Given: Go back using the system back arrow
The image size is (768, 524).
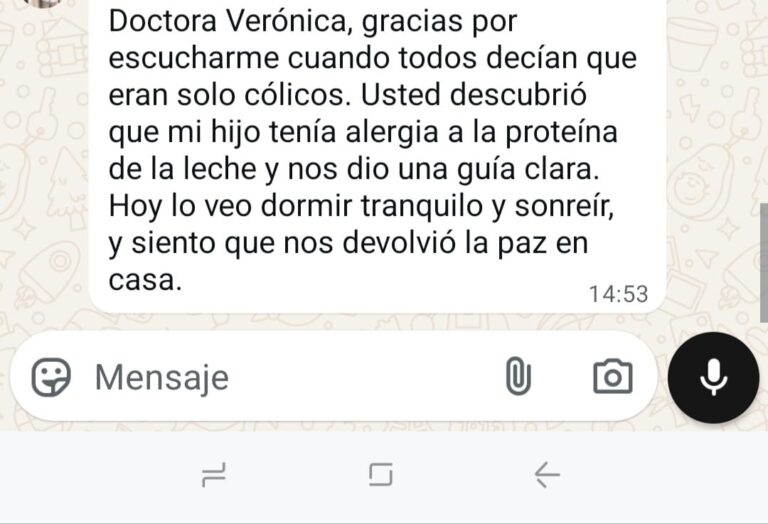Looking at the screenshot, I should (546, 474).
